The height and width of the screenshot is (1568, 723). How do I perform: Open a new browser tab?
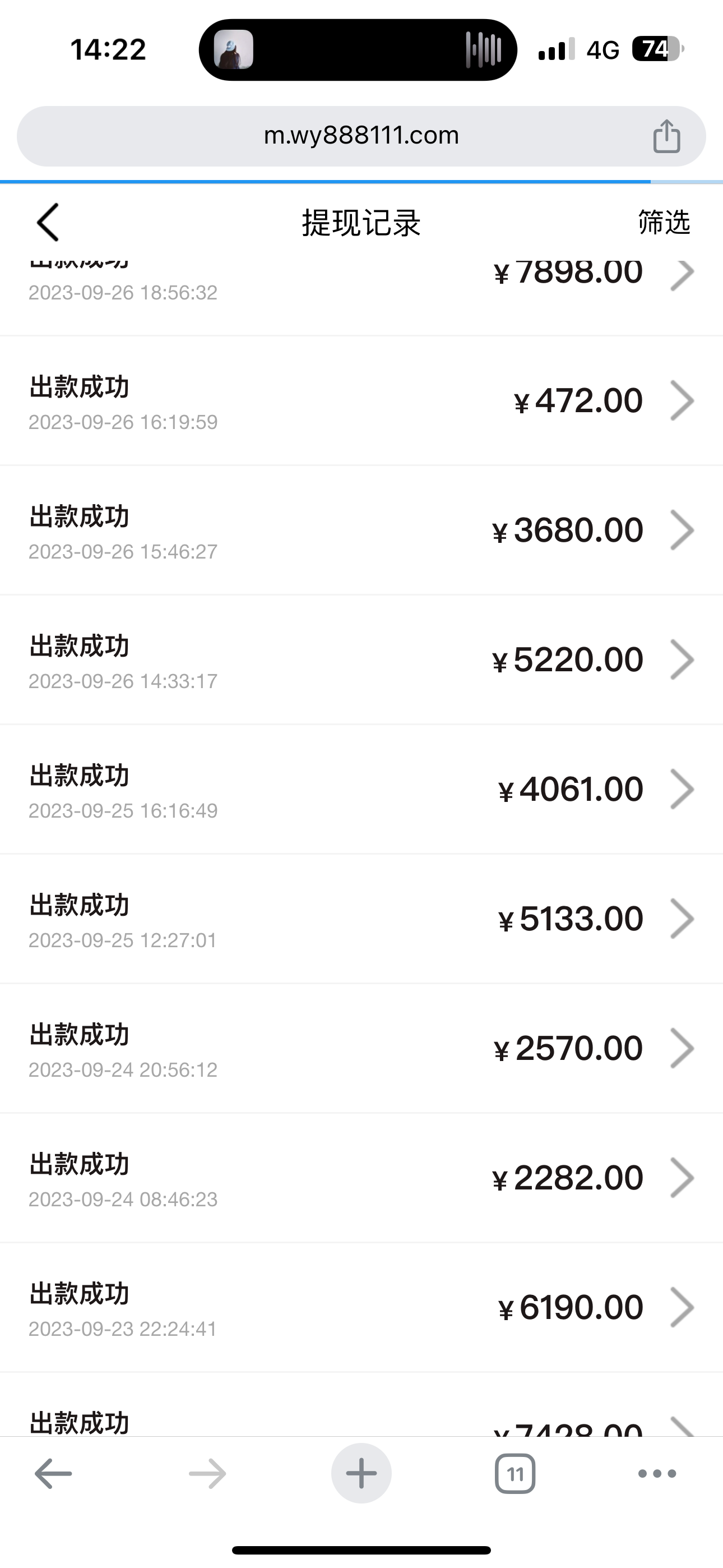click(361, 1474)
